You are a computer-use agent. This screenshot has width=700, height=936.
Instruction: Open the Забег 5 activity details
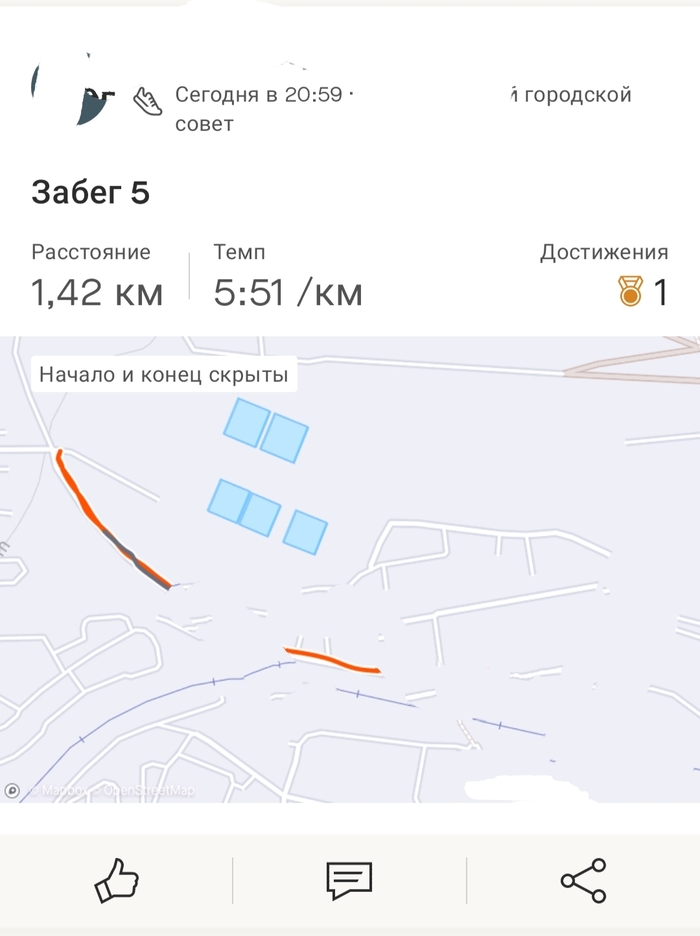(x=91, y=192)
